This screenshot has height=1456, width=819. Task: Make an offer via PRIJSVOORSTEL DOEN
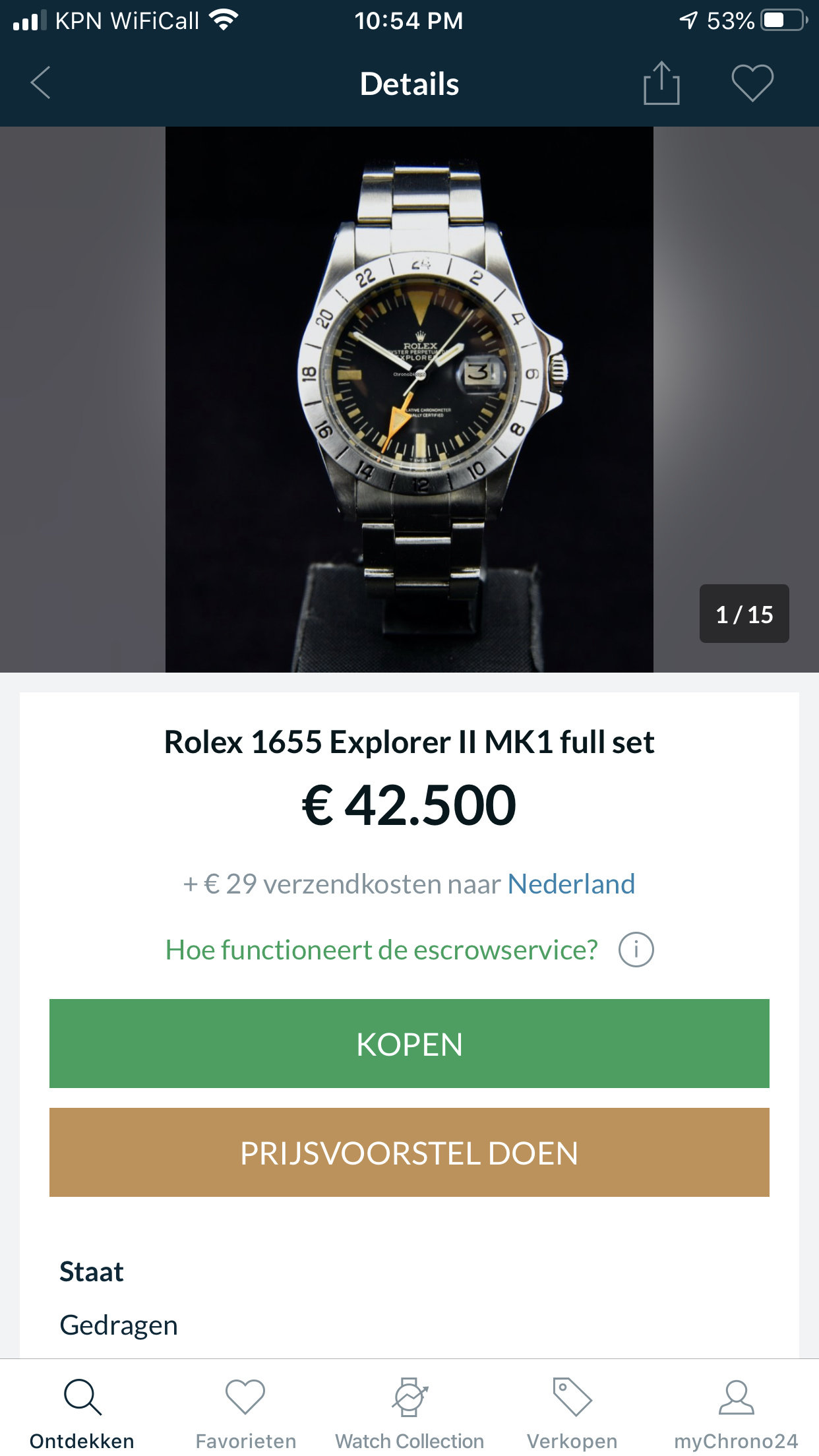click(x=409, y=1152)
